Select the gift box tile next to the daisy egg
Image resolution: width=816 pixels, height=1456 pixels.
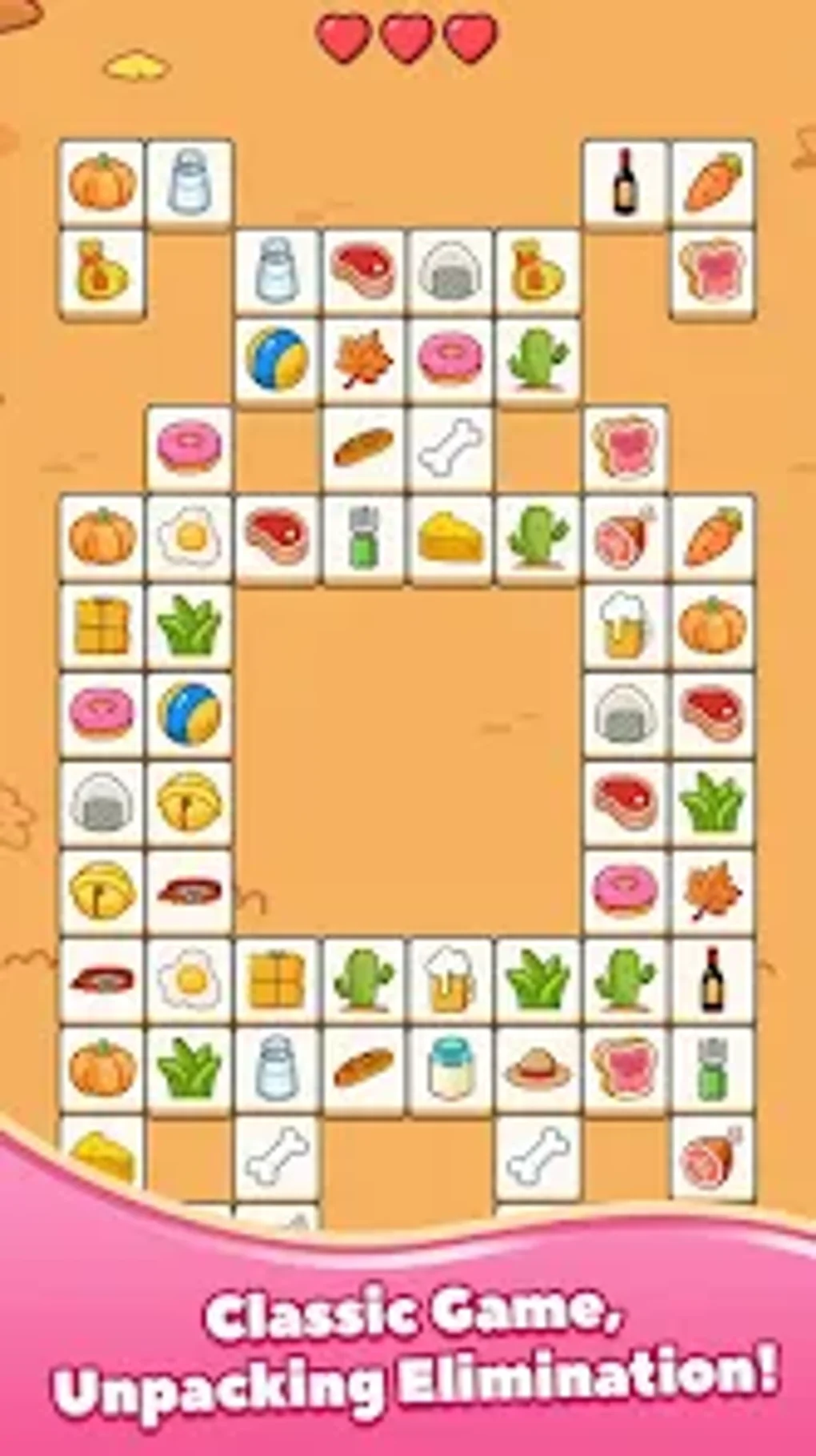pyautogui.click(x=276, y=981)
